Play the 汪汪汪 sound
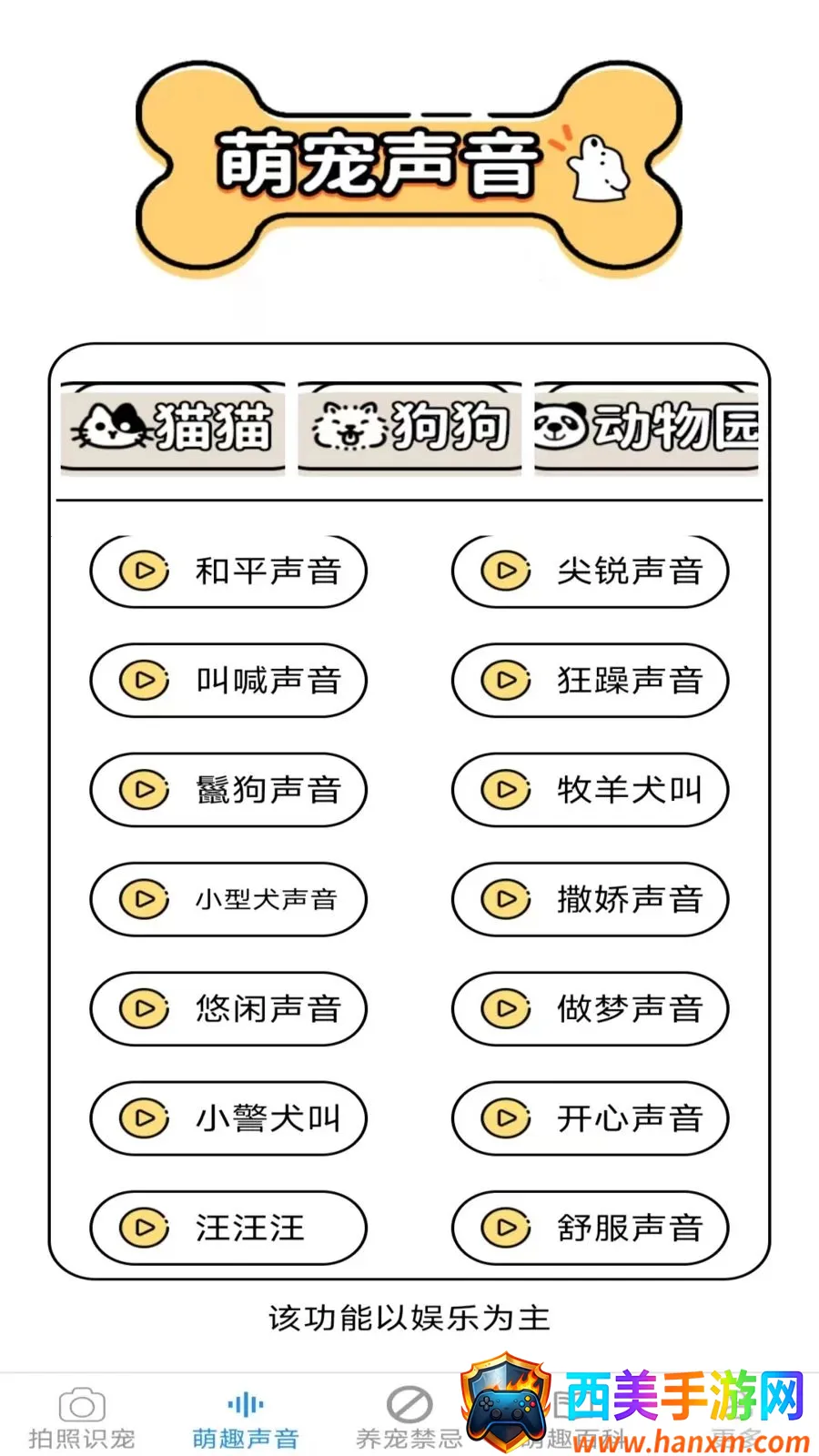The width and height of the screenshot is (819, 1456). click(x=228, y=1228)
